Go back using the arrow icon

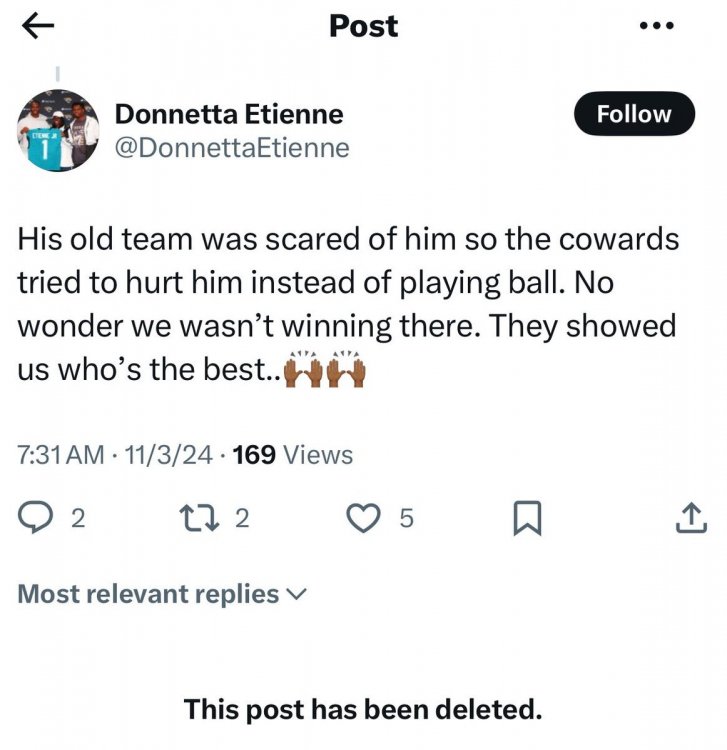[x=36, y=27]
